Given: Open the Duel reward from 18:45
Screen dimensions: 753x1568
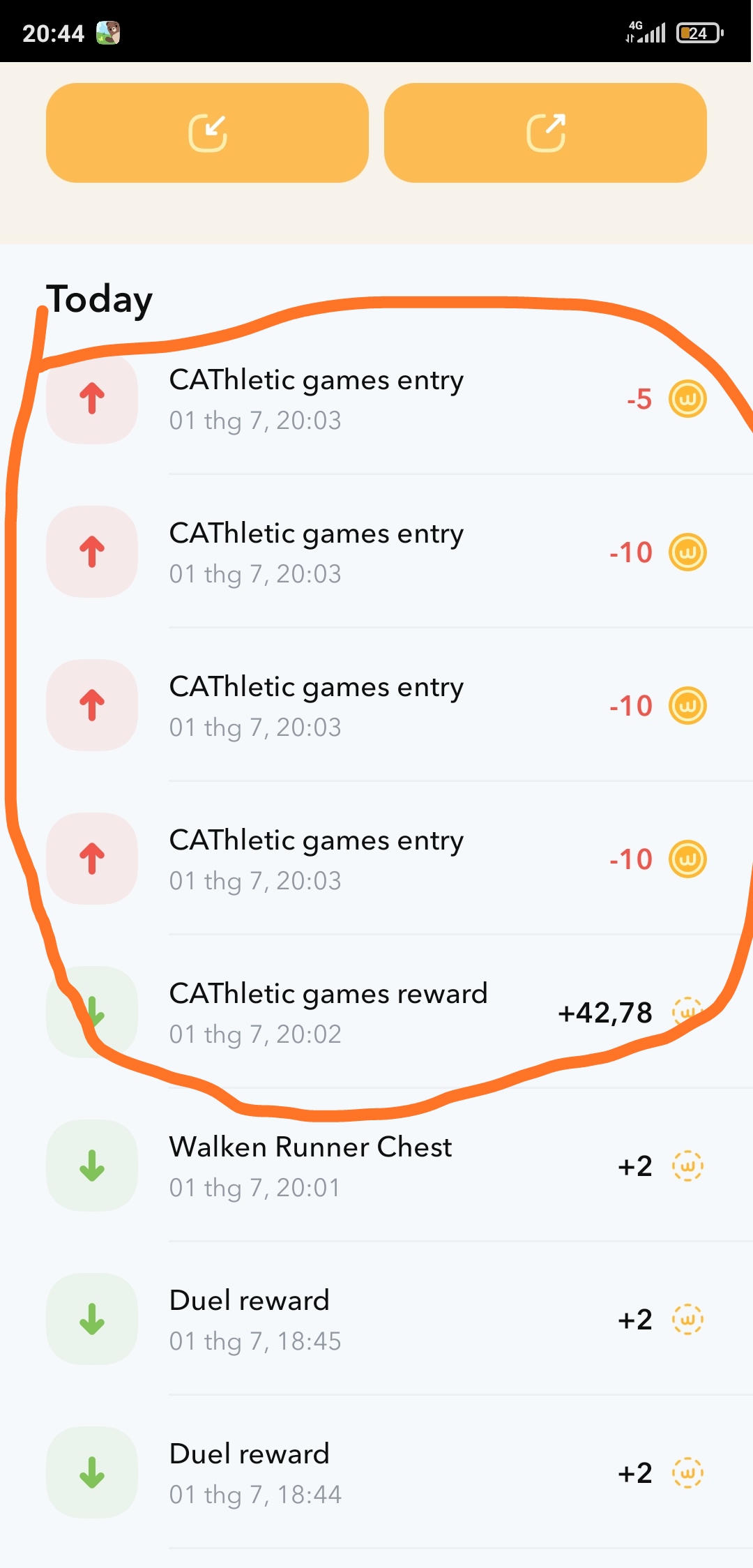Looking at the screenshot, I should (376, 1320).
